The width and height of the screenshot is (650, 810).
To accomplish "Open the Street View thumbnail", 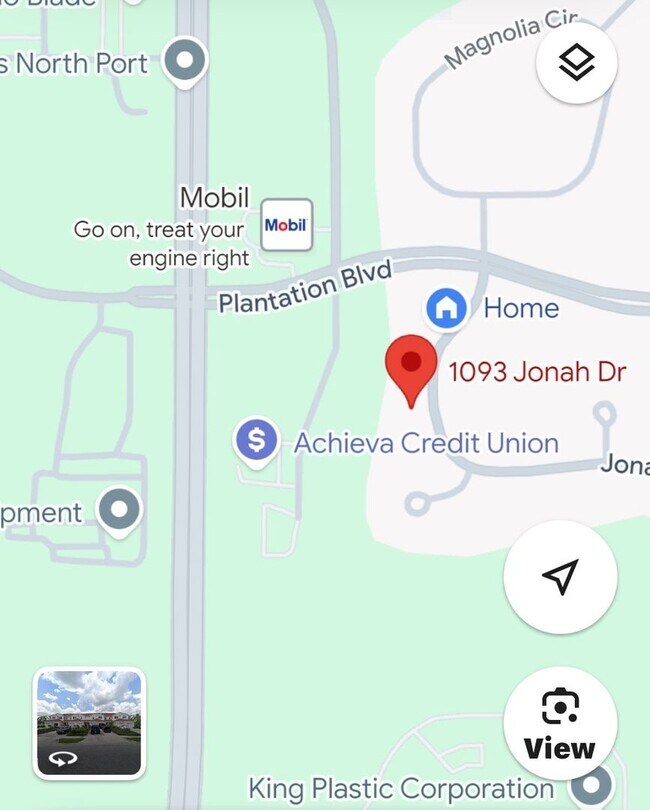I will pos(90,723).
